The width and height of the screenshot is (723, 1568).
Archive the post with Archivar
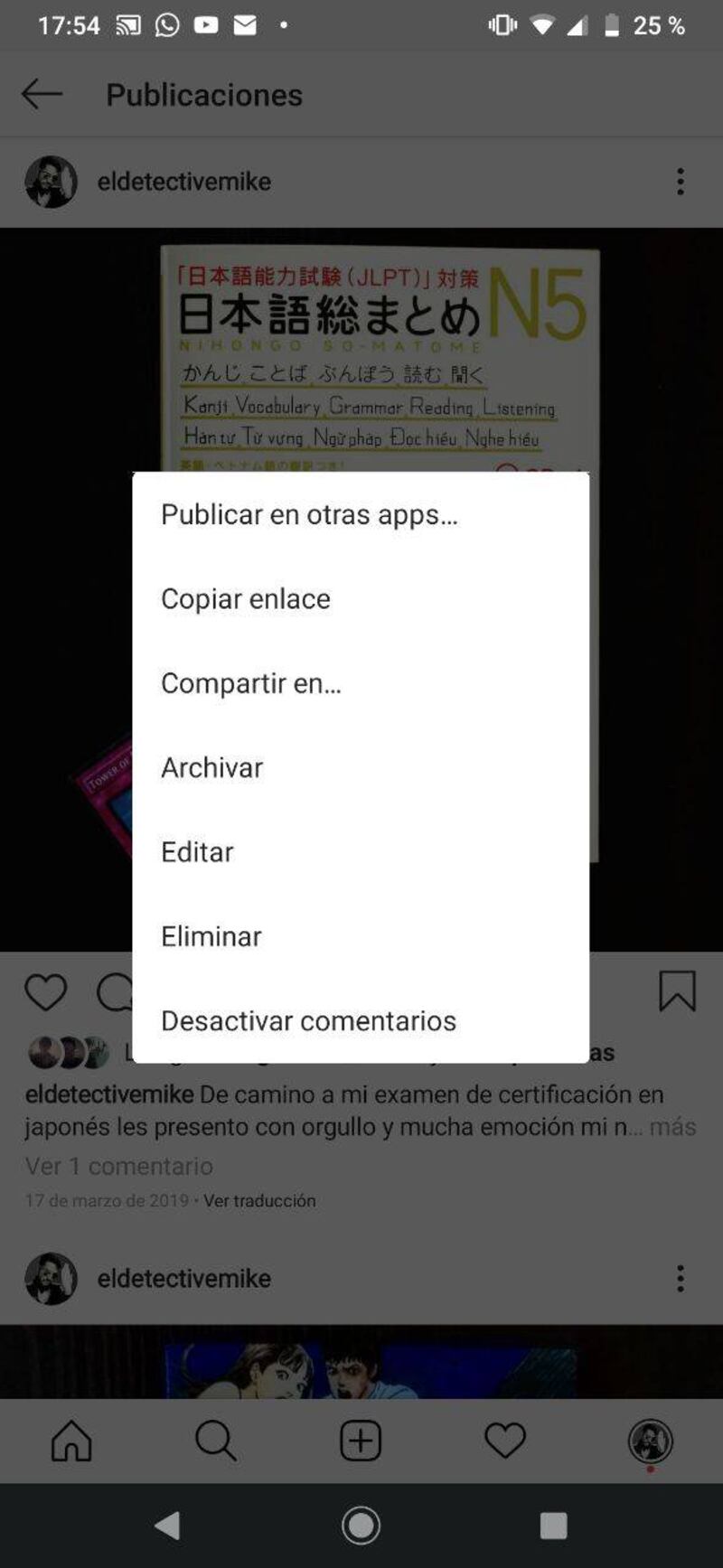coord(212,767)
